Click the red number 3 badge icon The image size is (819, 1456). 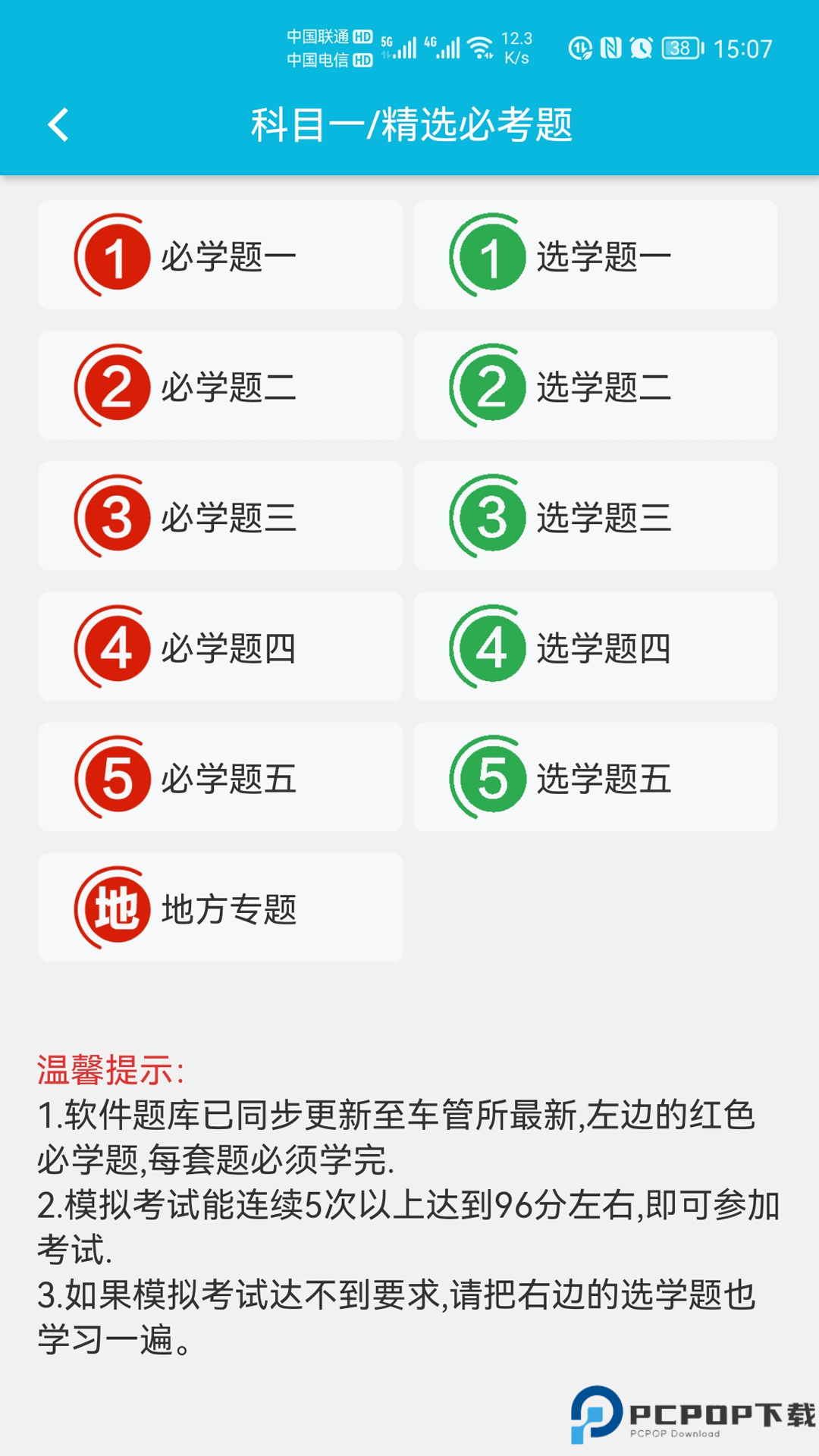[114, 516]
